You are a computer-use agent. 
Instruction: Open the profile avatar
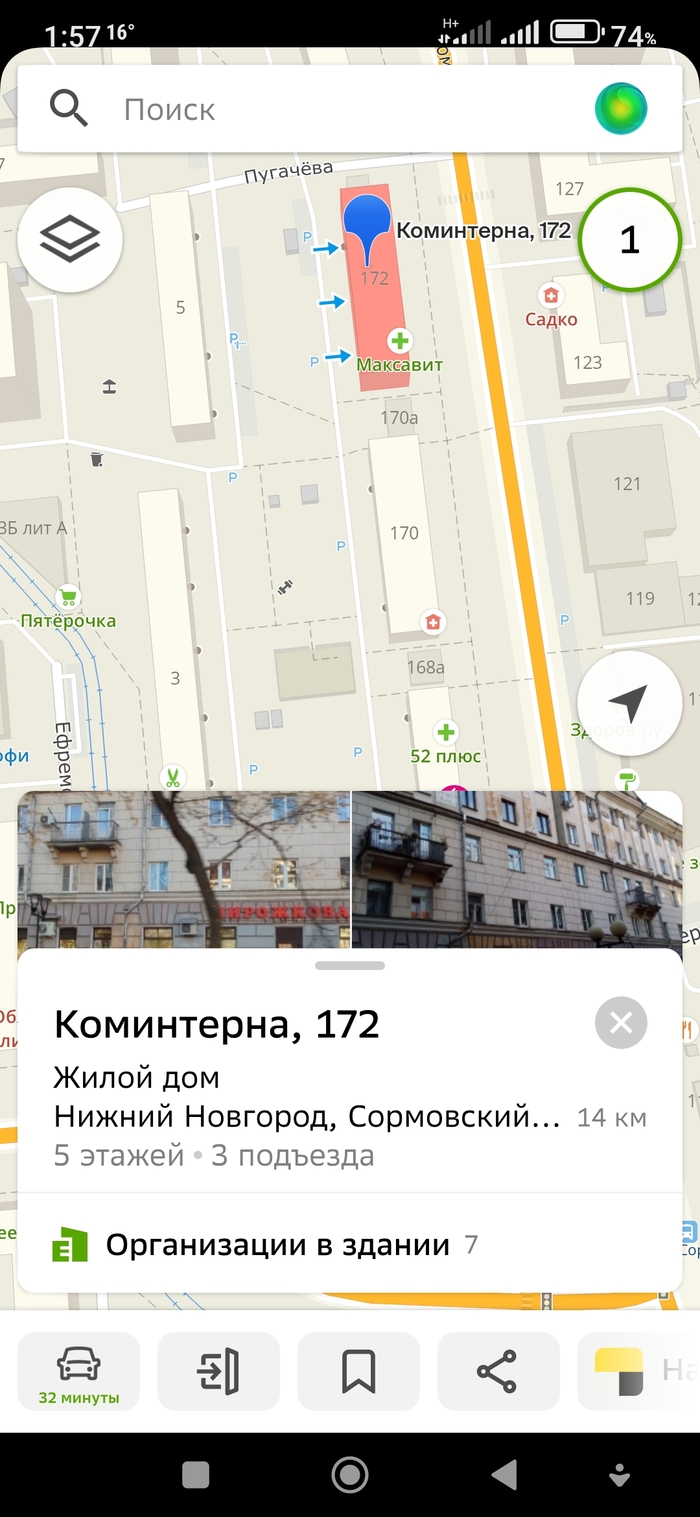point(620,109)
